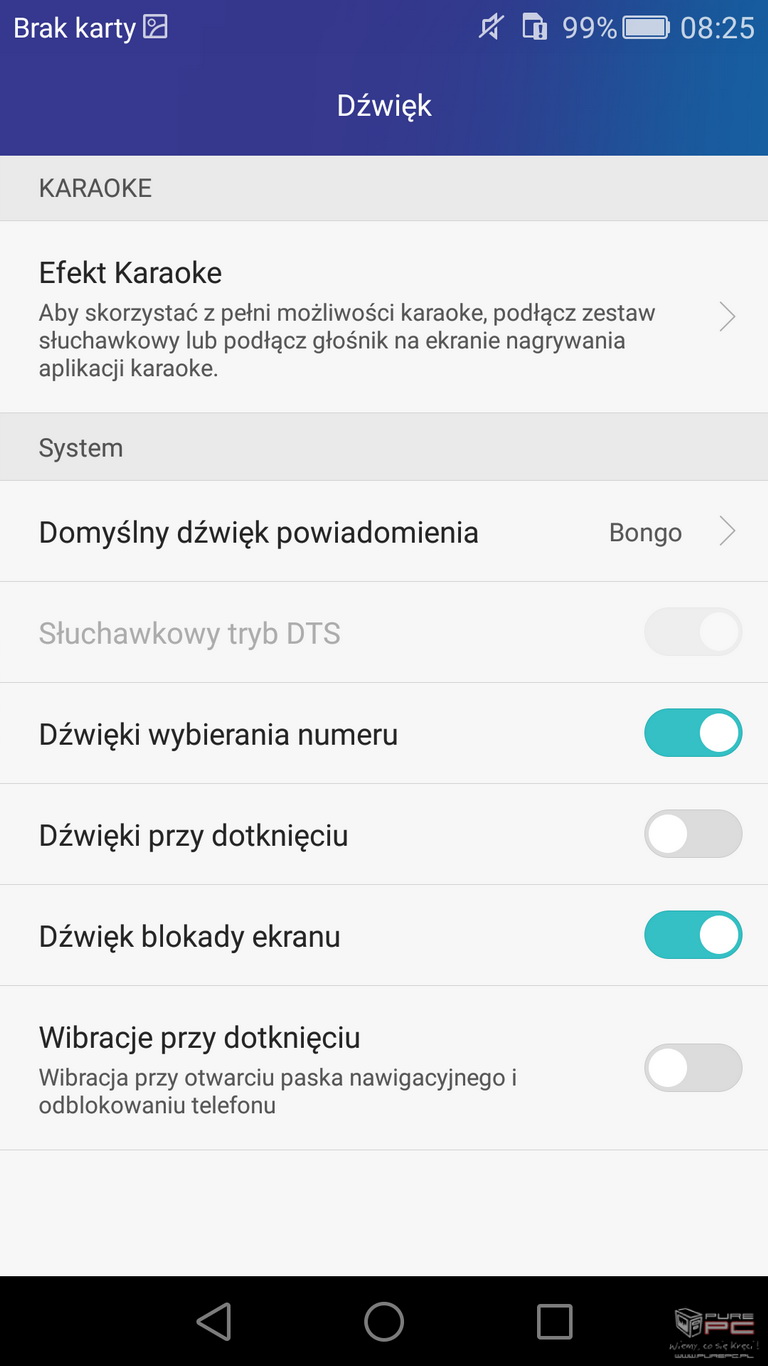Viewport: 768px width, 1366px height.
Task: Turn off Dźwięki wybierania numeru switch
Action: coord(693,733)
